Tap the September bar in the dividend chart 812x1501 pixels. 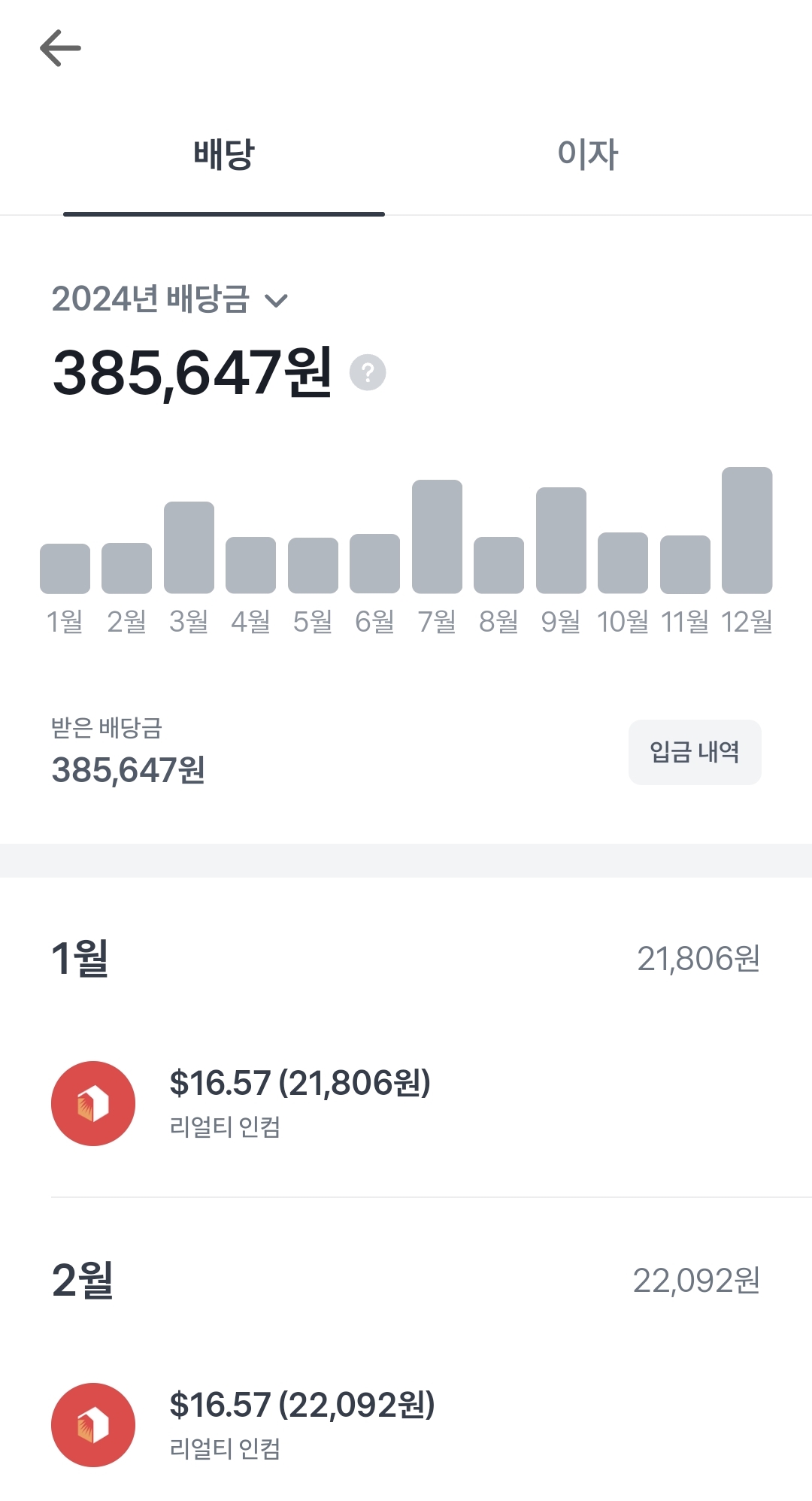pyautogui.click(x=561, y=538)
